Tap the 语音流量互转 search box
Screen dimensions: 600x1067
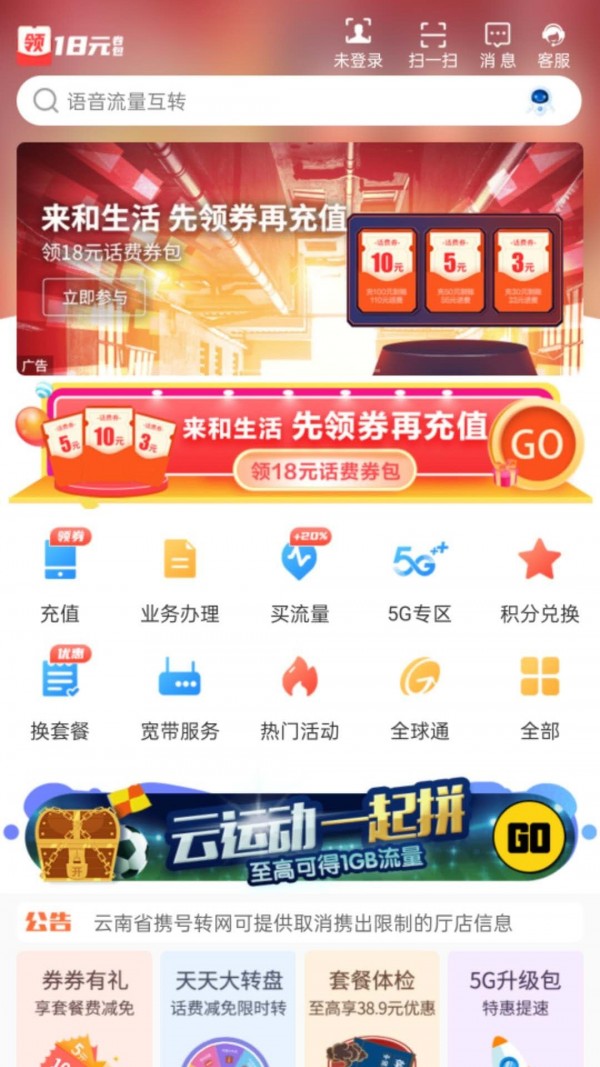[x=270, y=101]
